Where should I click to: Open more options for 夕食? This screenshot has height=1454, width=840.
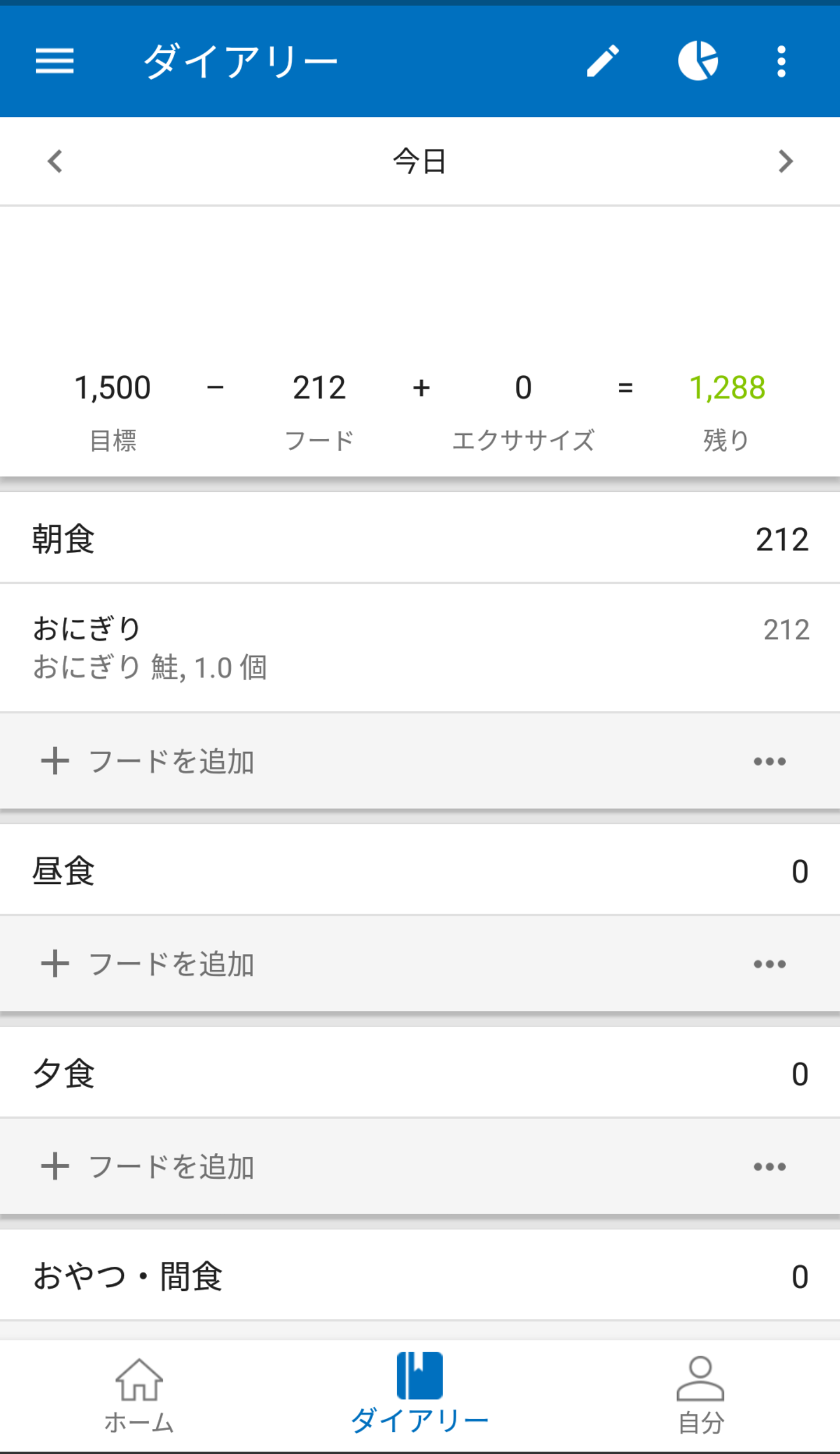[x=769, y=1166]
